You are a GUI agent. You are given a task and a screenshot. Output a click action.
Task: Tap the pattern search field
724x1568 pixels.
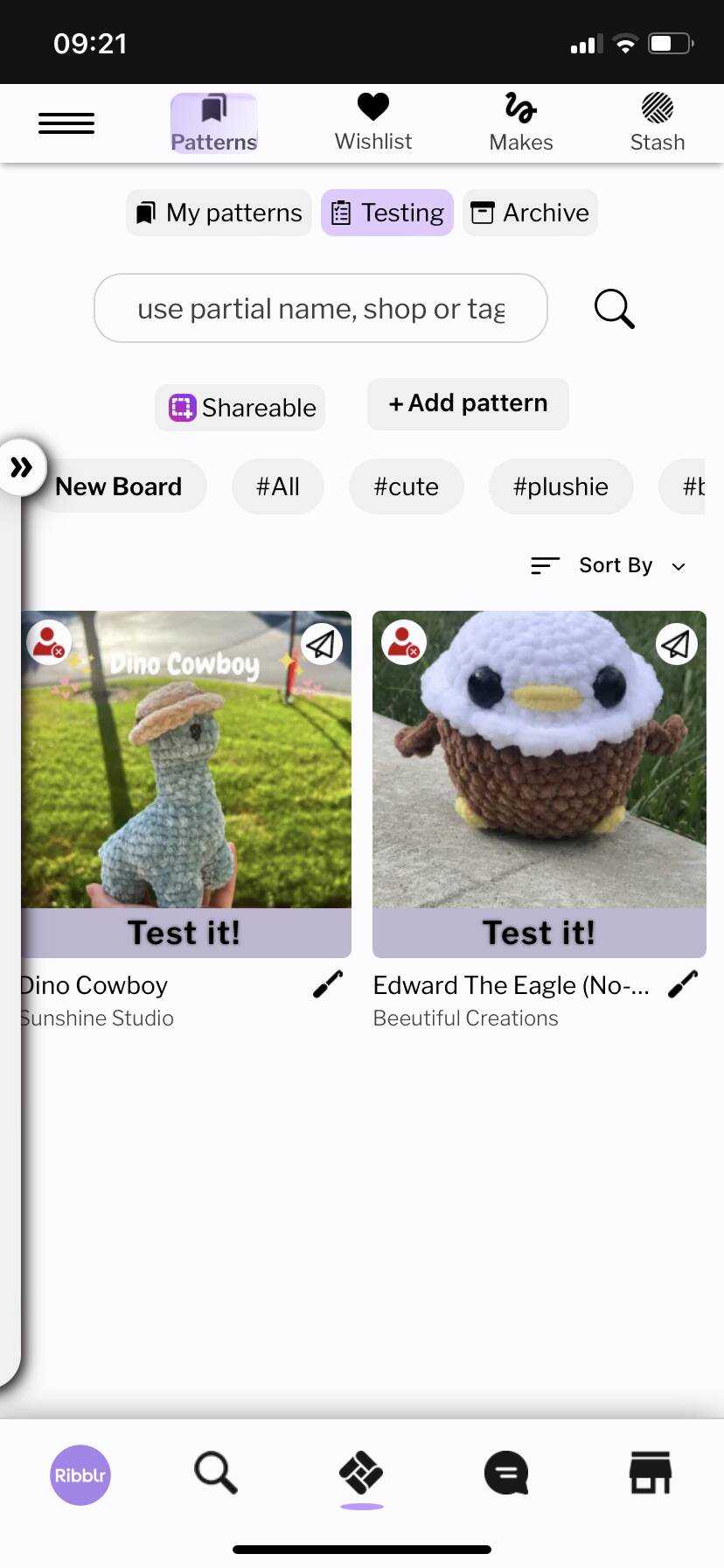click(320, 309)
